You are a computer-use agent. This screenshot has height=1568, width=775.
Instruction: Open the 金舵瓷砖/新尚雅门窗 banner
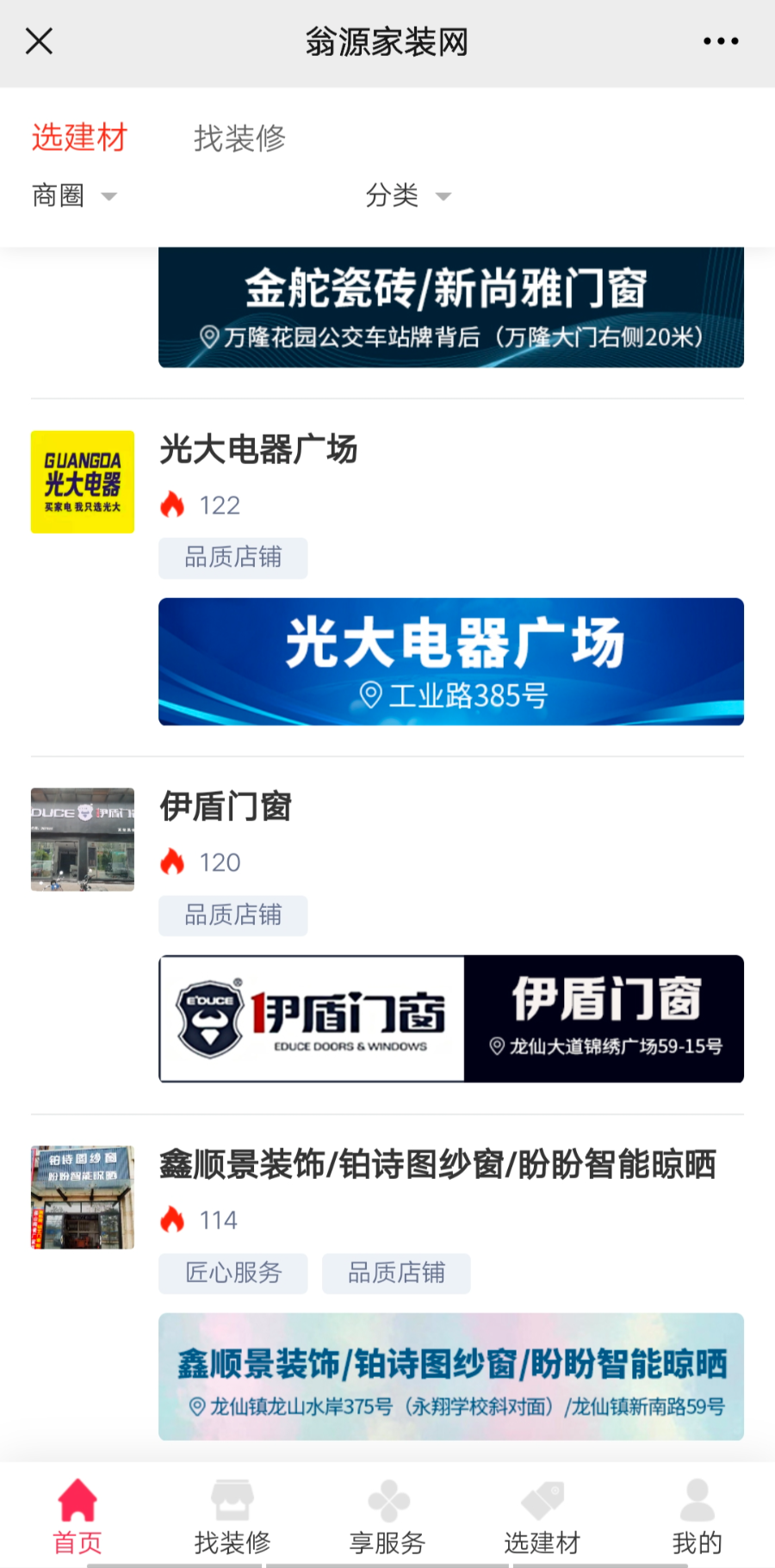[x=450, y=308]
